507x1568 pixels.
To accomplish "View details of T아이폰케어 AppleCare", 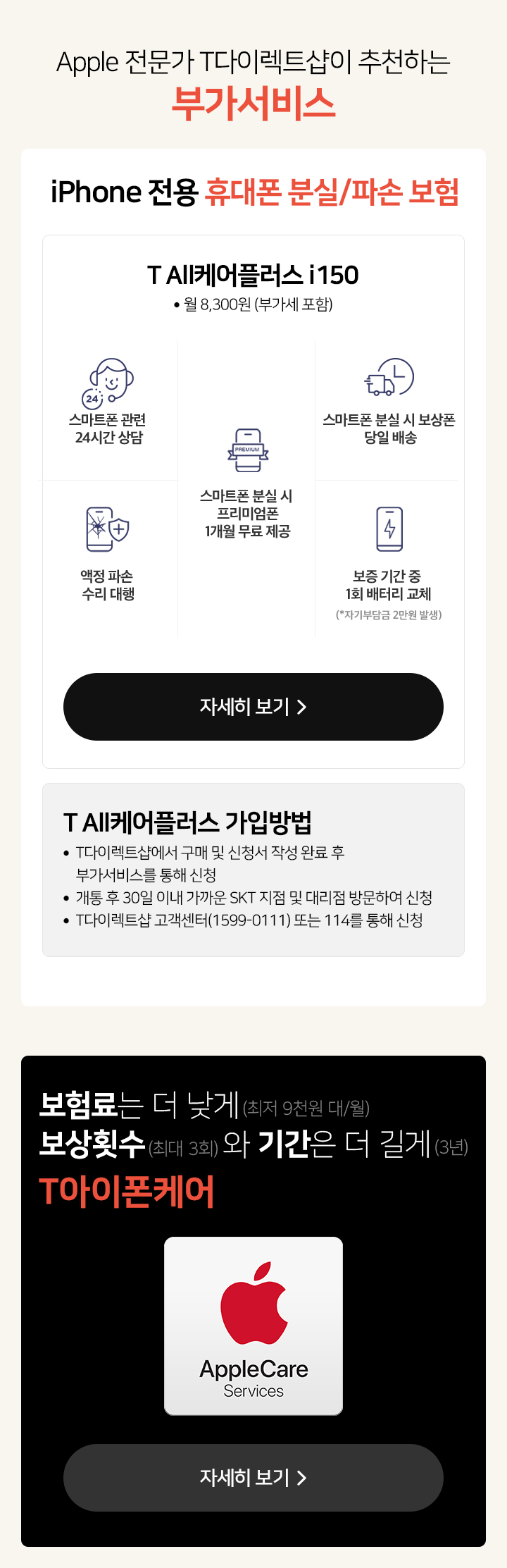I will coord(254,1478).
